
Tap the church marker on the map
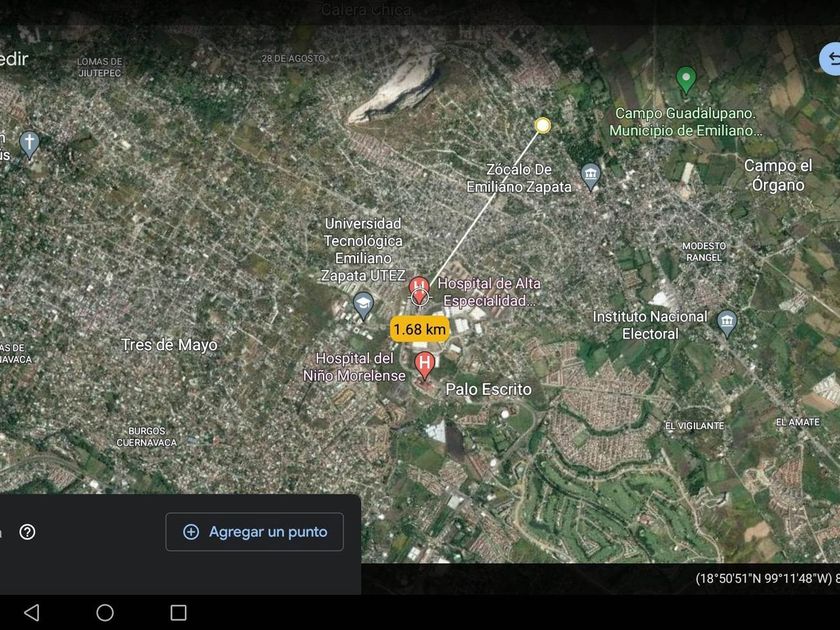coord(29,143)
